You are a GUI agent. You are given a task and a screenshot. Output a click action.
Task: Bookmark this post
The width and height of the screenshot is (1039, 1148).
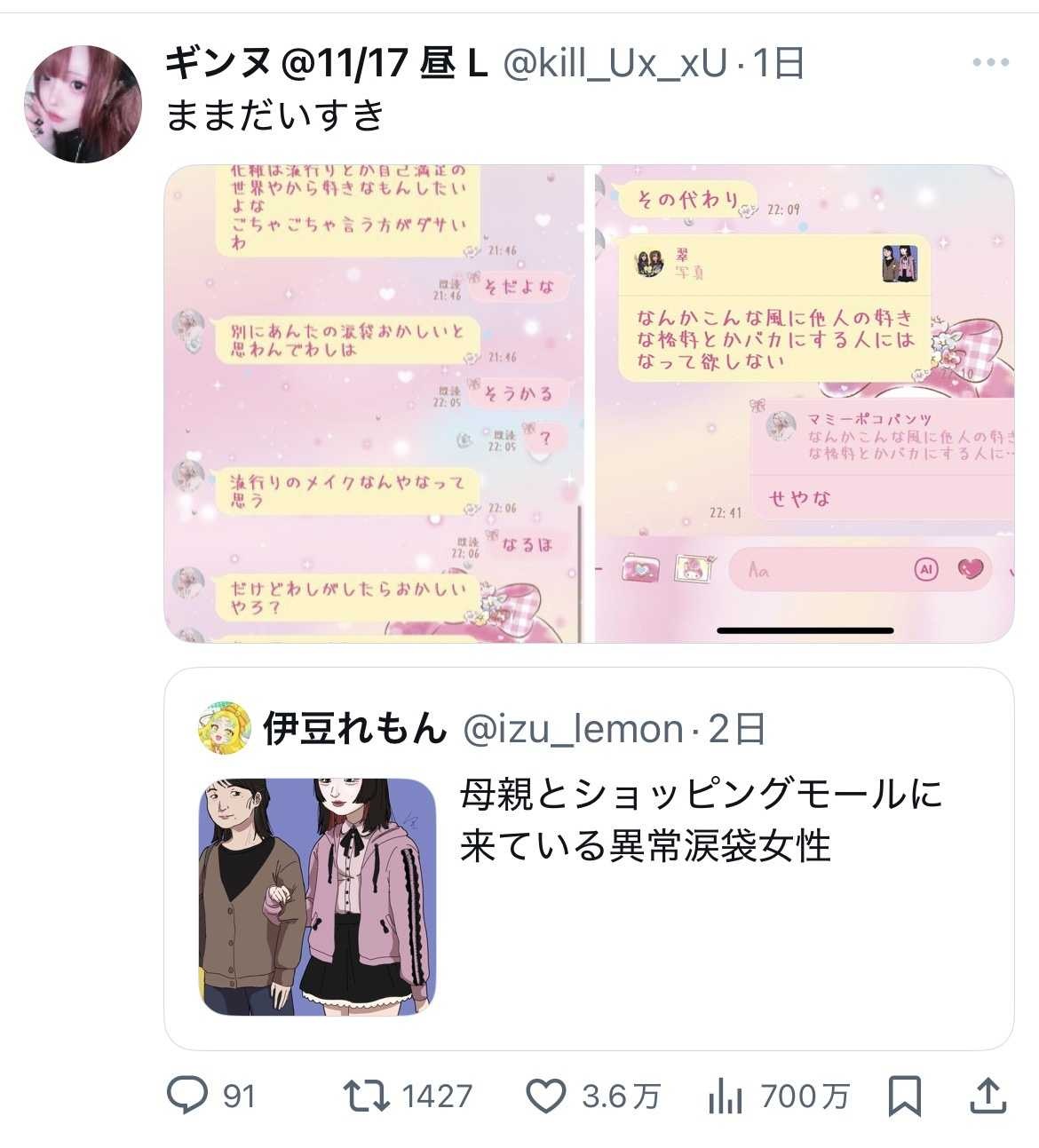[x=904, y=1097]
